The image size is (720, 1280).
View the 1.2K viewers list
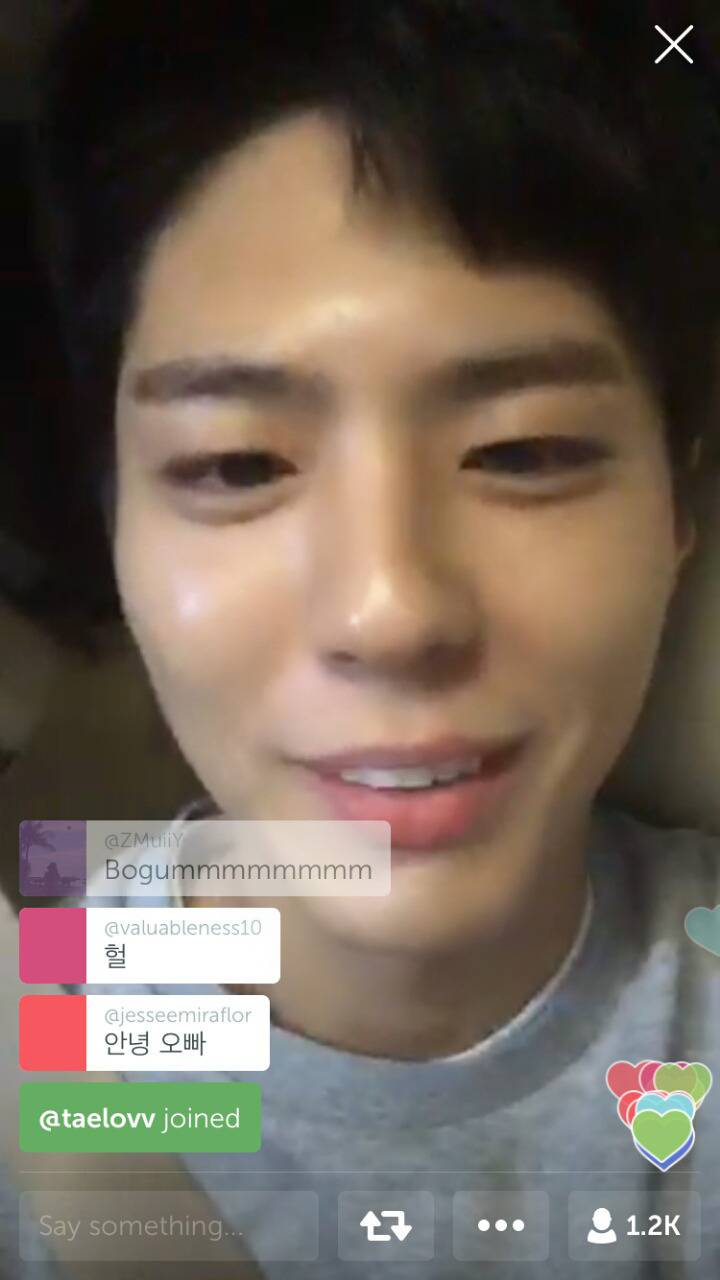[634, 1226]
